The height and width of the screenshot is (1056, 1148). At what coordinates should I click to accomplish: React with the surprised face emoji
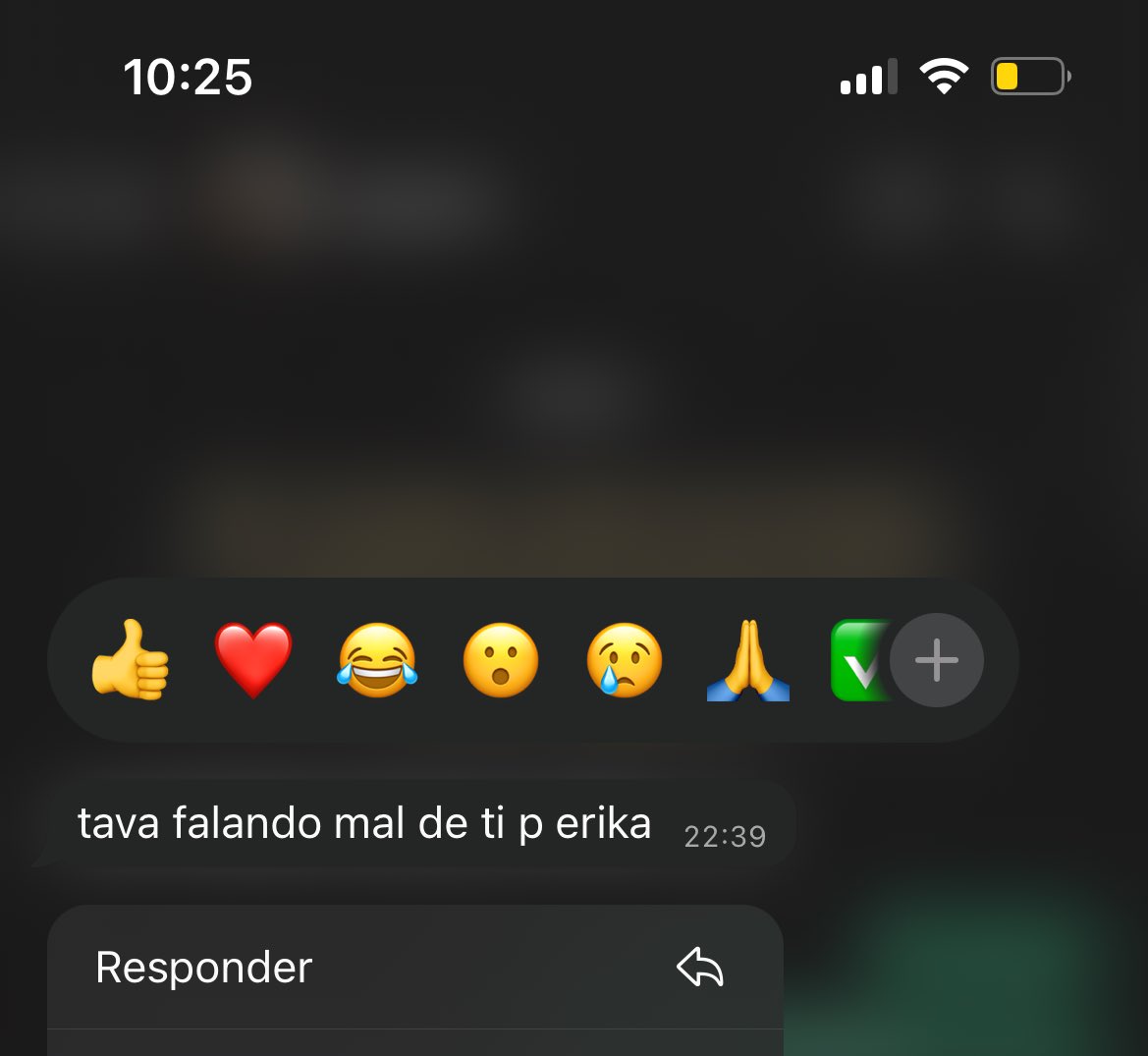pos(501,660)
